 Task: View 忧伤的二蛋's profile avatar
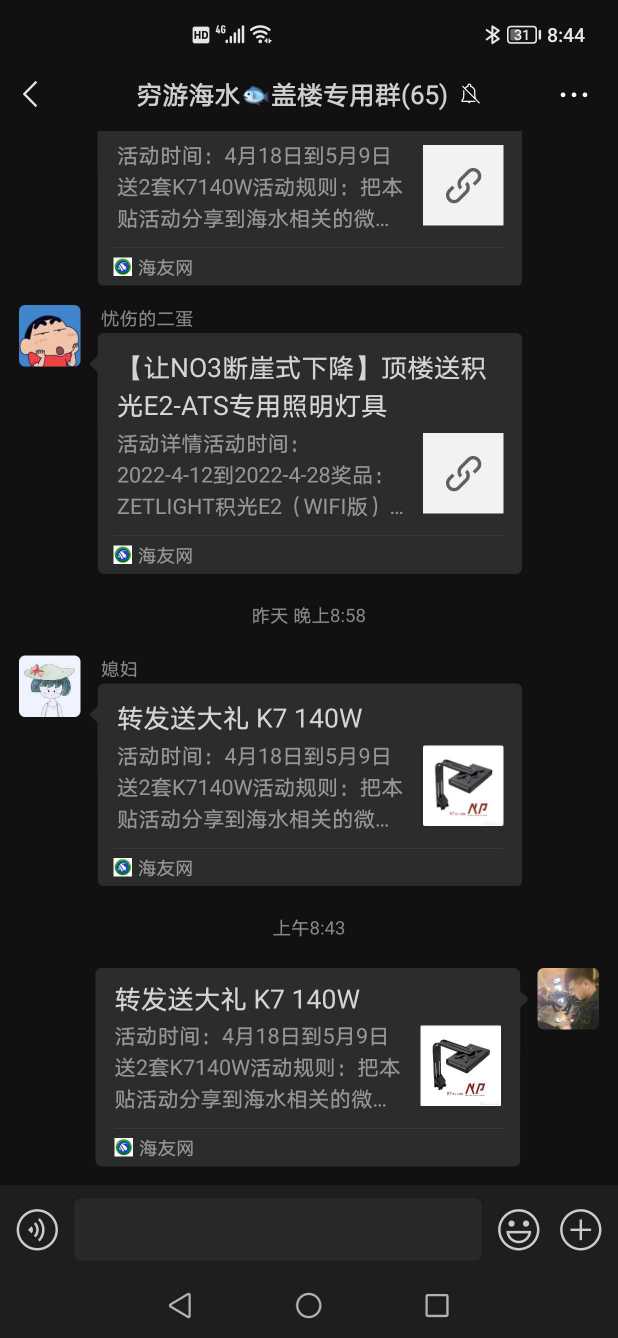click(x=50, y=336)
